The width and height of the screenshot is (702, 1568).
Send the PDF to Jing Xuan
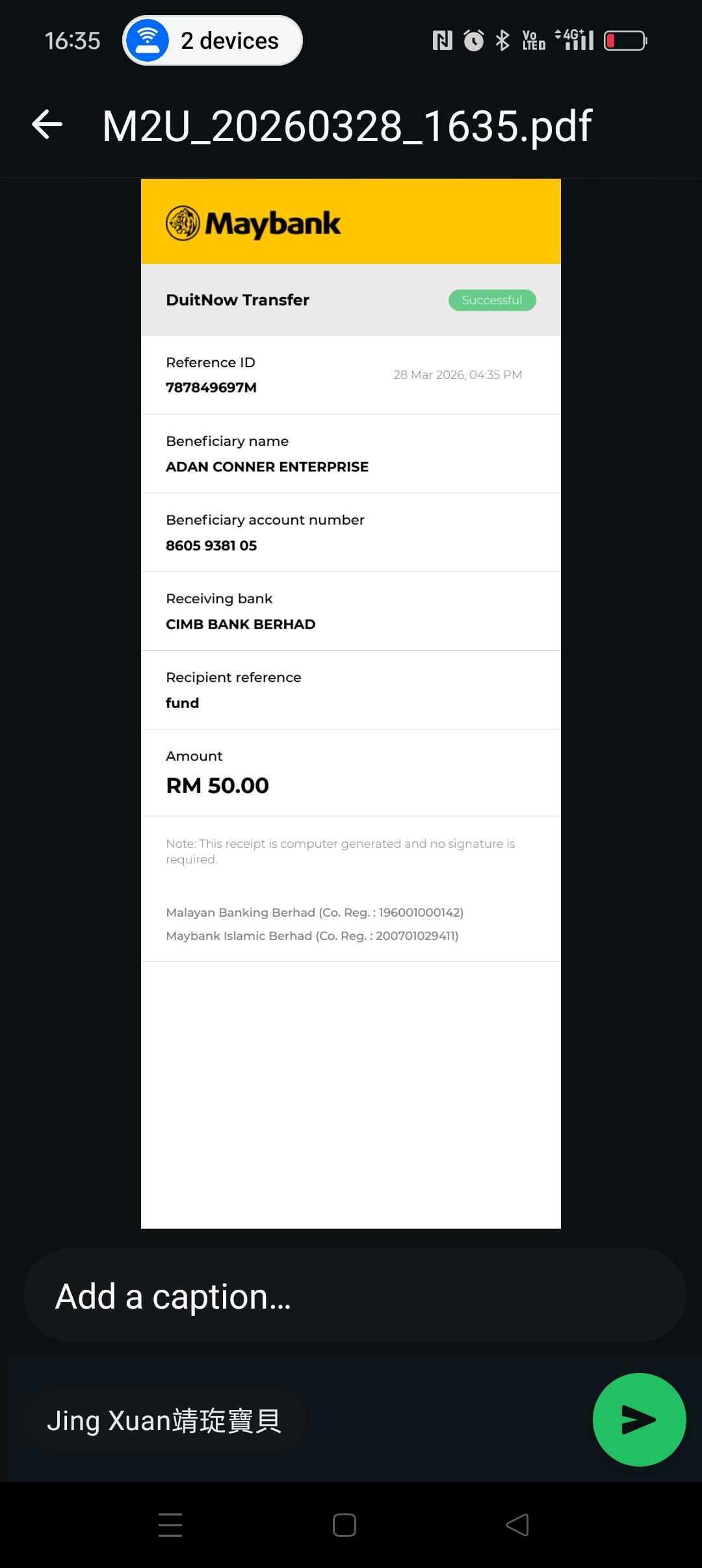(x=638, y=1420)
